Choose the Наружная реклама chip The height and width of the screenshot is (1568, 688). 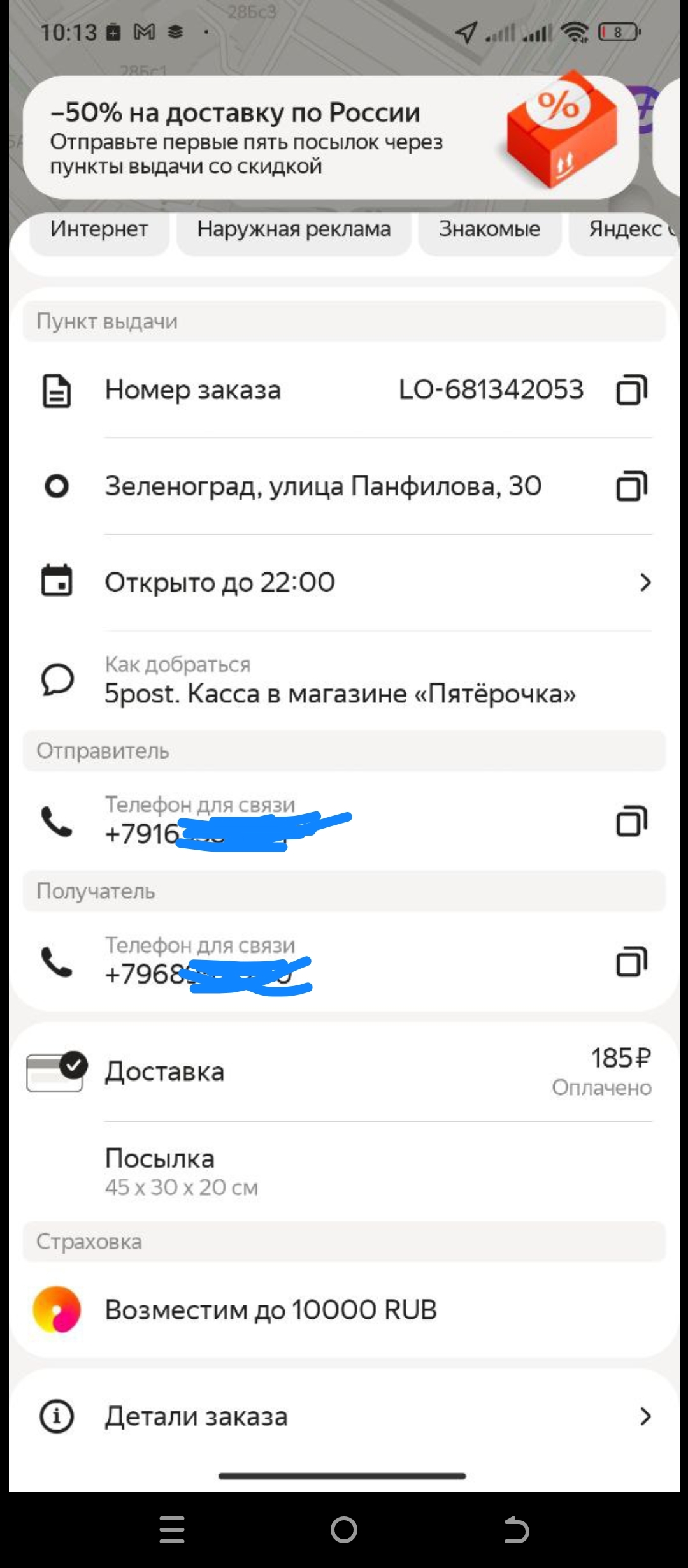pos(294,229)
